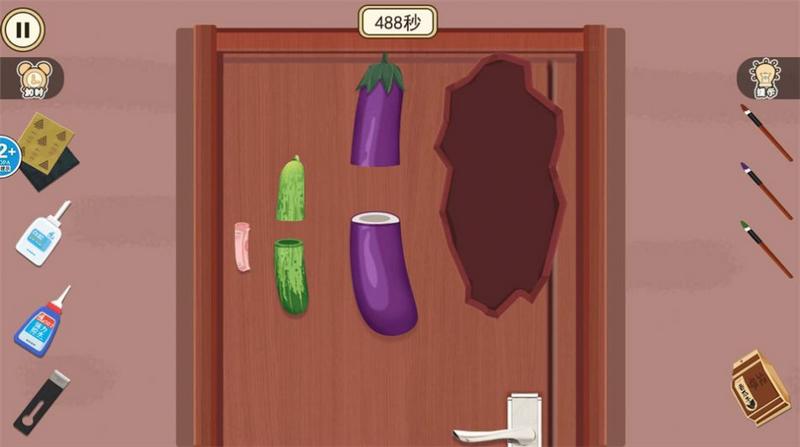Viewport: 800px width, 447px height.
Task: Pause the game
Action: [x=23, y=29]
